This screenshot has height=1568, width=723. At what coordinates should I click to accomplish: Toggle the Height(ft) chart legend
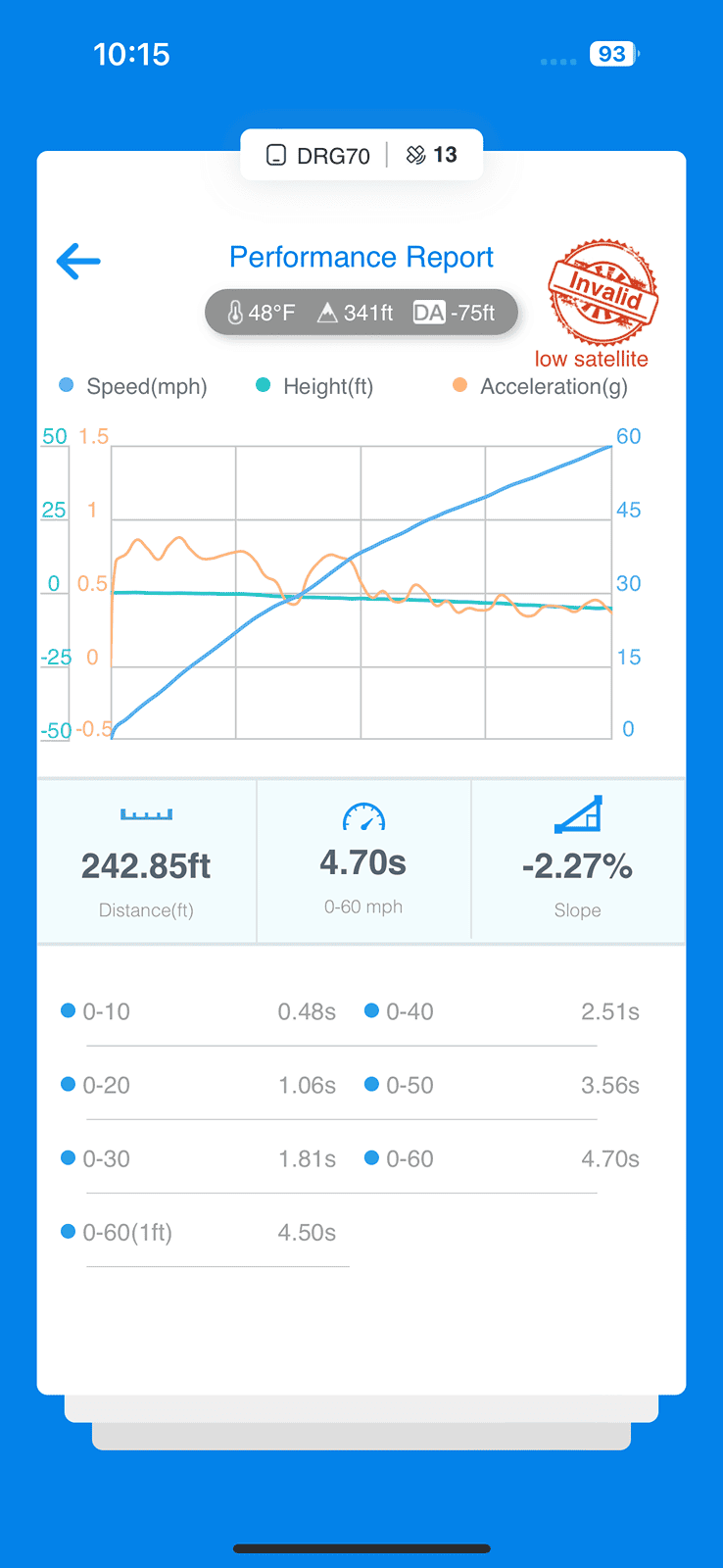click(314, 386)
